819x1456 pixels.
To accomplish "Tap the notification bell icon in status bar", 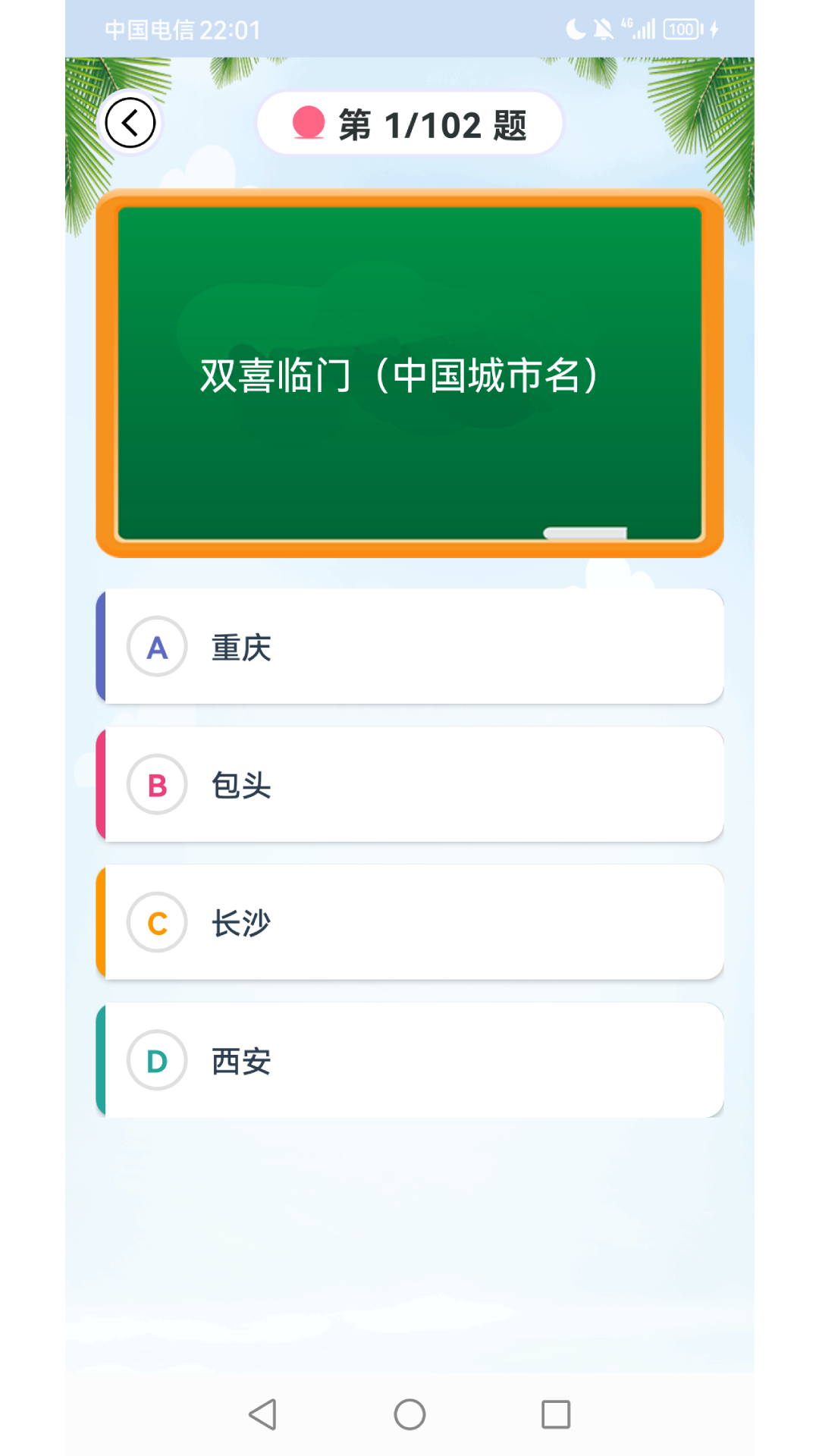I will pyautogui.click(x=603, y=27).
